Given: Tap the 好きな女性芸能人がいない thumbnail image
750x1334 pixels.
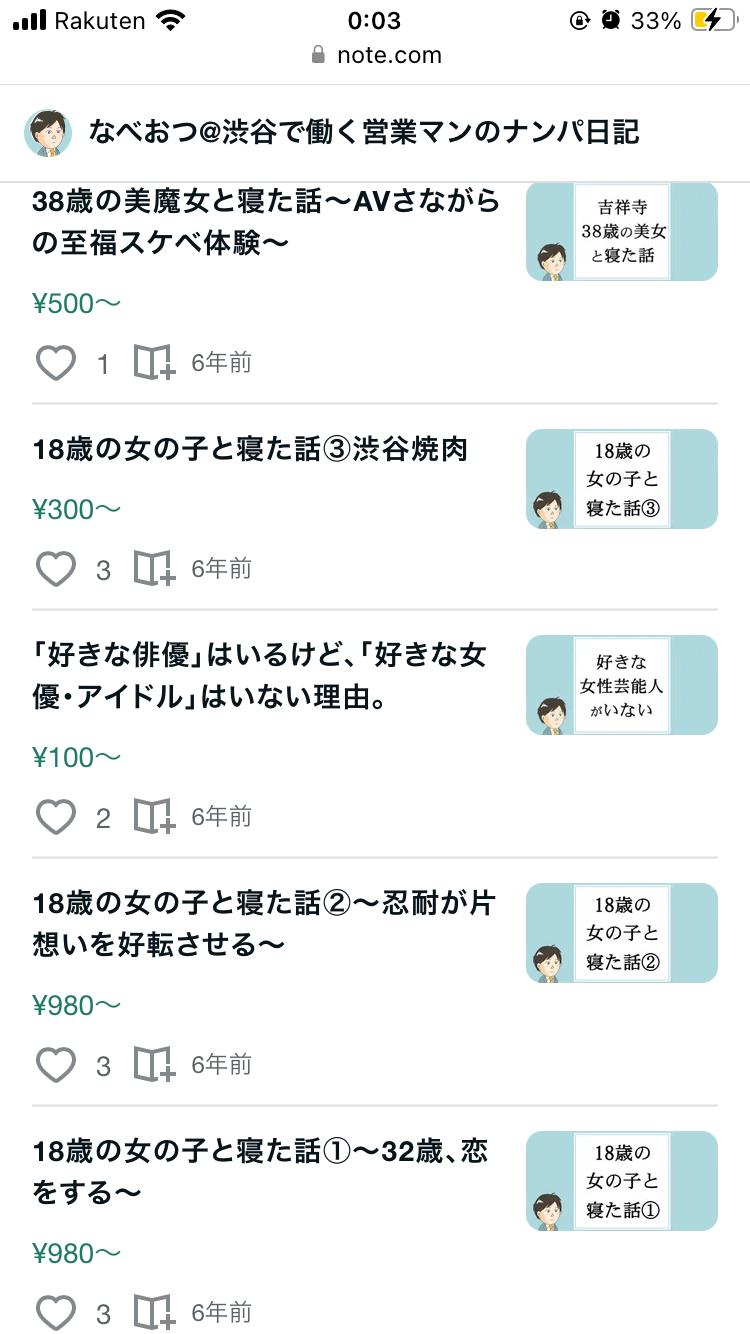Looking at the screenshot, I should coord(621,685).
